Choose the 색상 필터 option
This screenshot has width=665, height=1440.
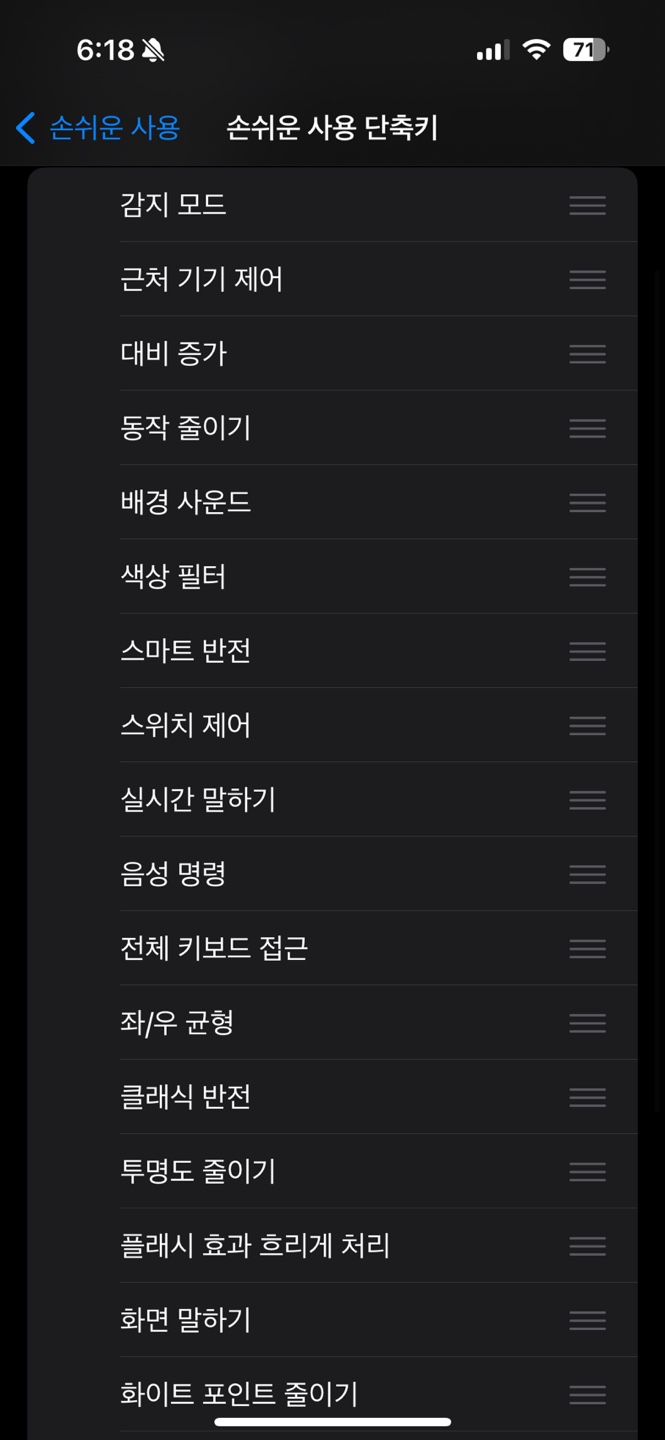click(x=173, y=576)
